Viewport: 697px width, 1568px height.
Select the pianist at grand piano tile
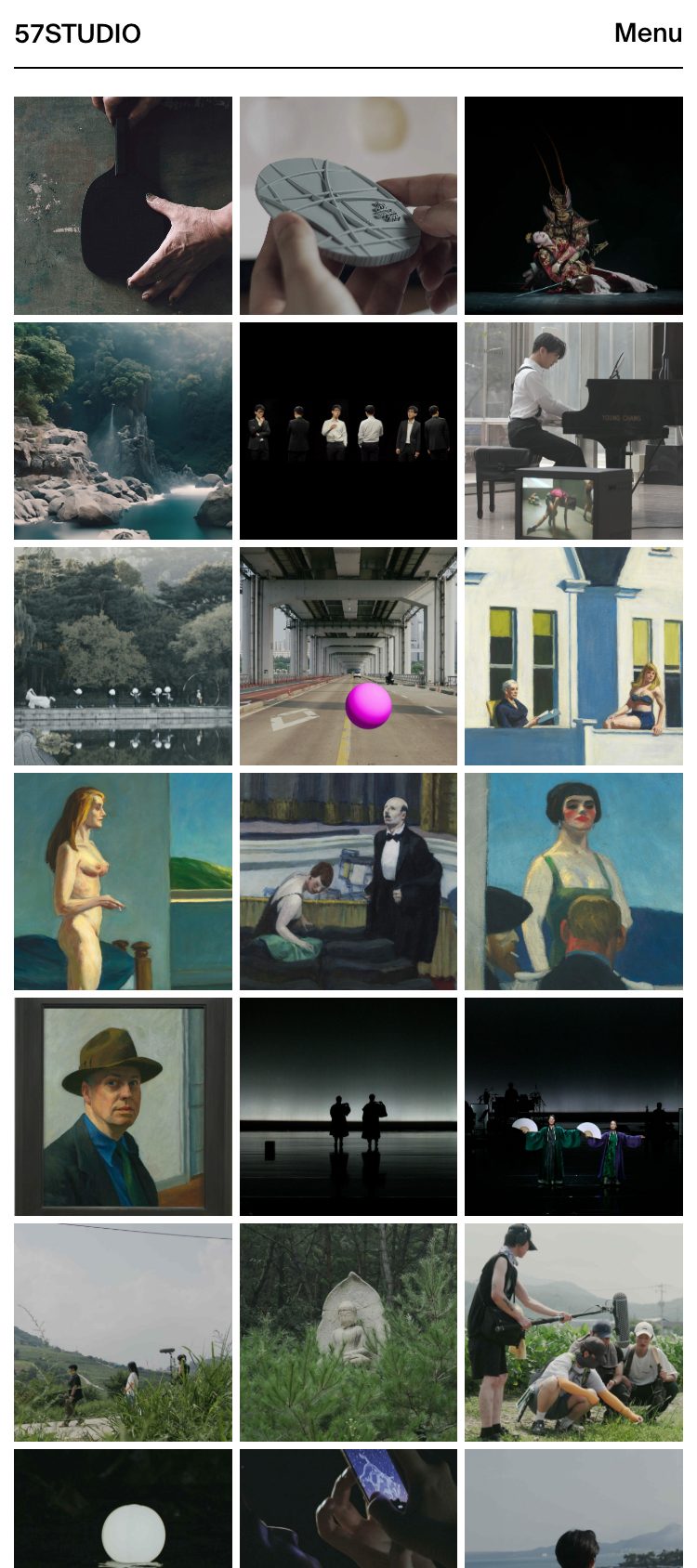point(573,431)
